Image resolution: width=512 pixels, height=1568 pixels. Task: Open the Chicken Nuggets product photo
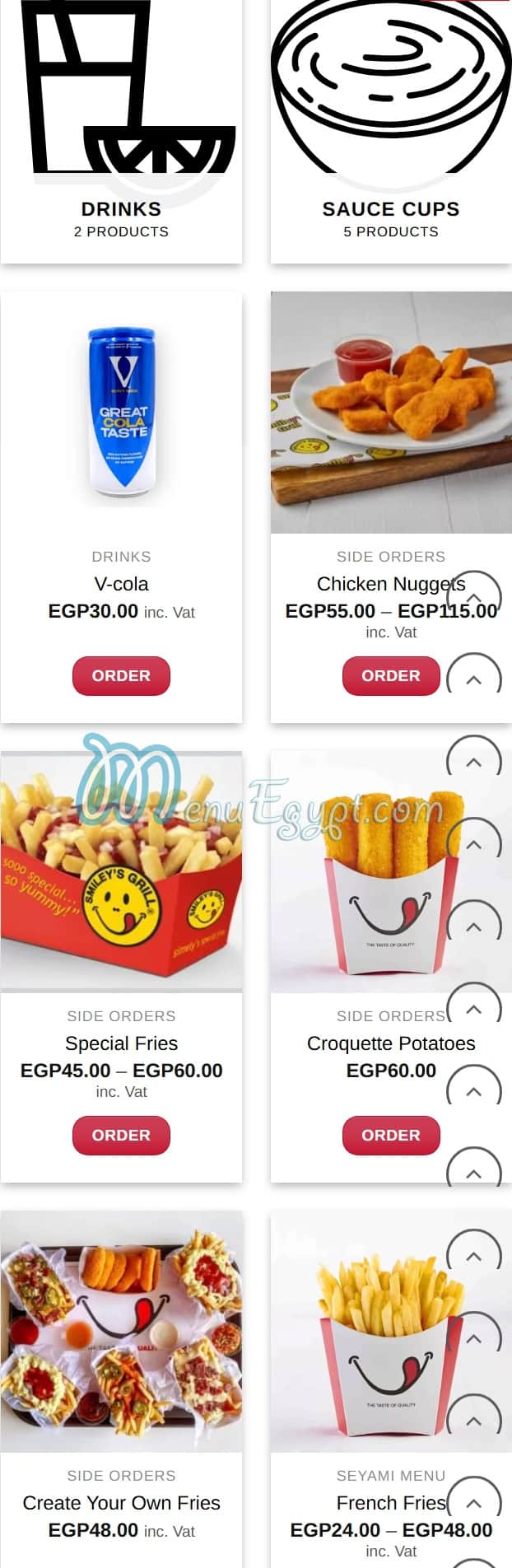[x=391, y=412]
